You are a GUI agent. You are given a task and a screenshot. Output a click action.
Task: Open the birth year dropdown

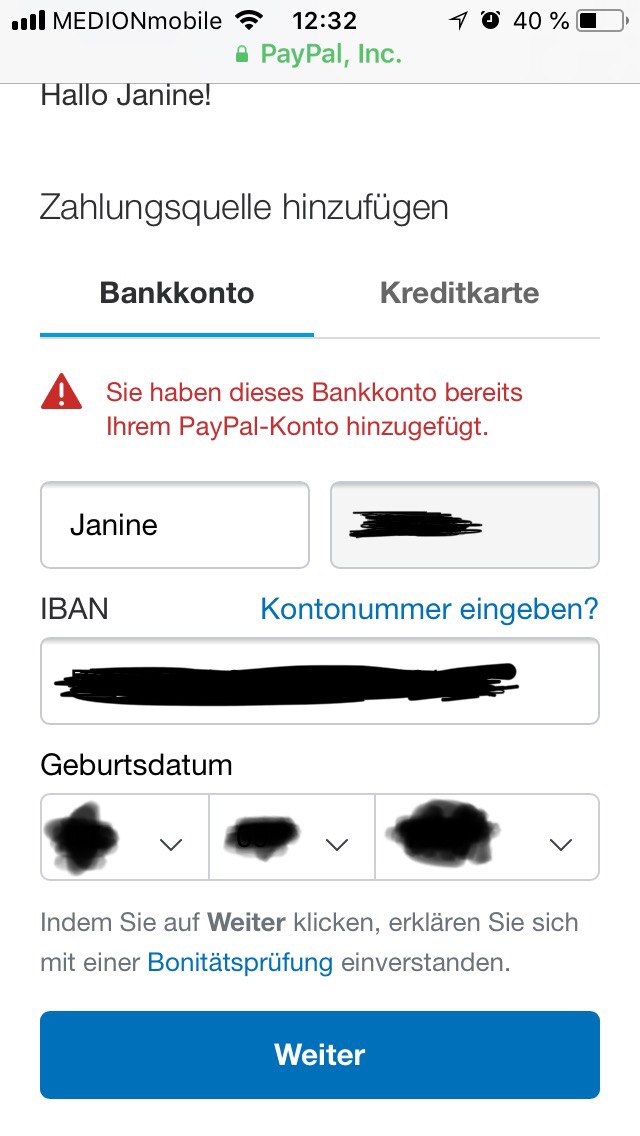click(487, 837)
